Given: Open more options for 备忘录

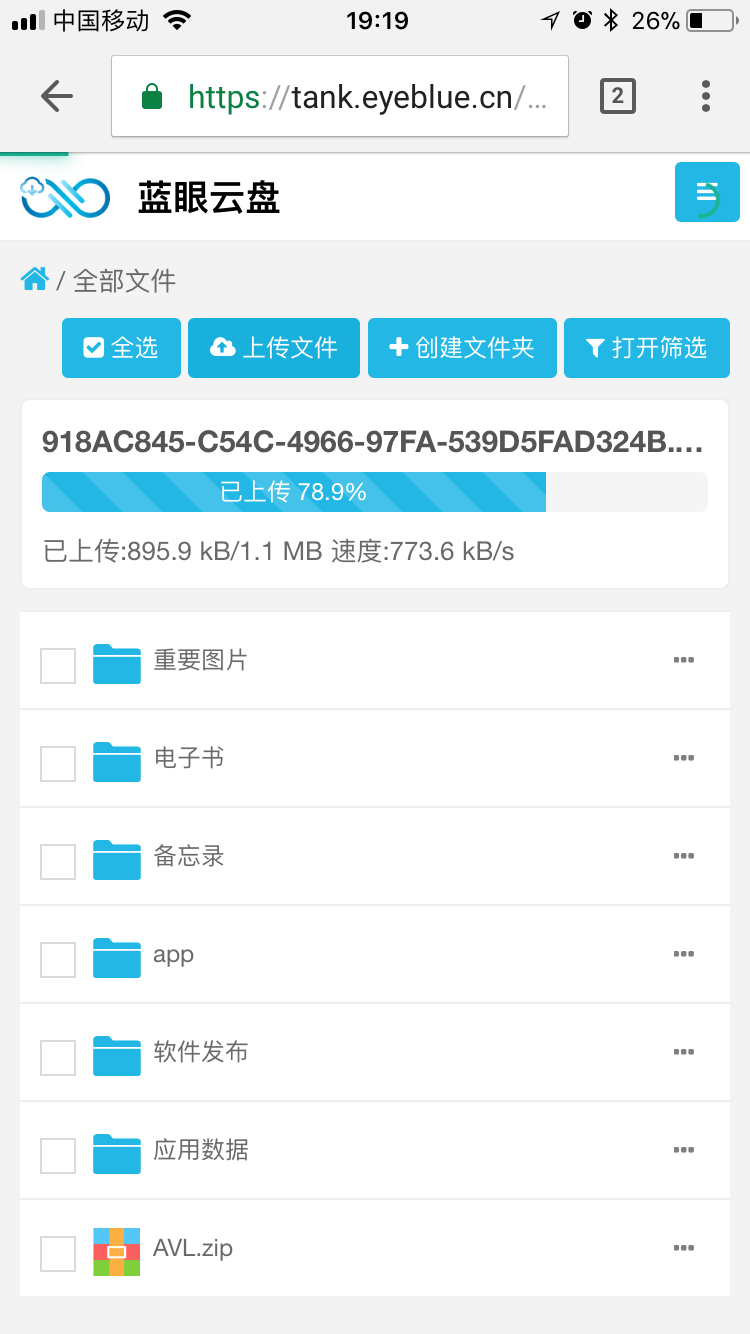Looking at the screenshot, I should pyautogui.click(x=684, y=856).
